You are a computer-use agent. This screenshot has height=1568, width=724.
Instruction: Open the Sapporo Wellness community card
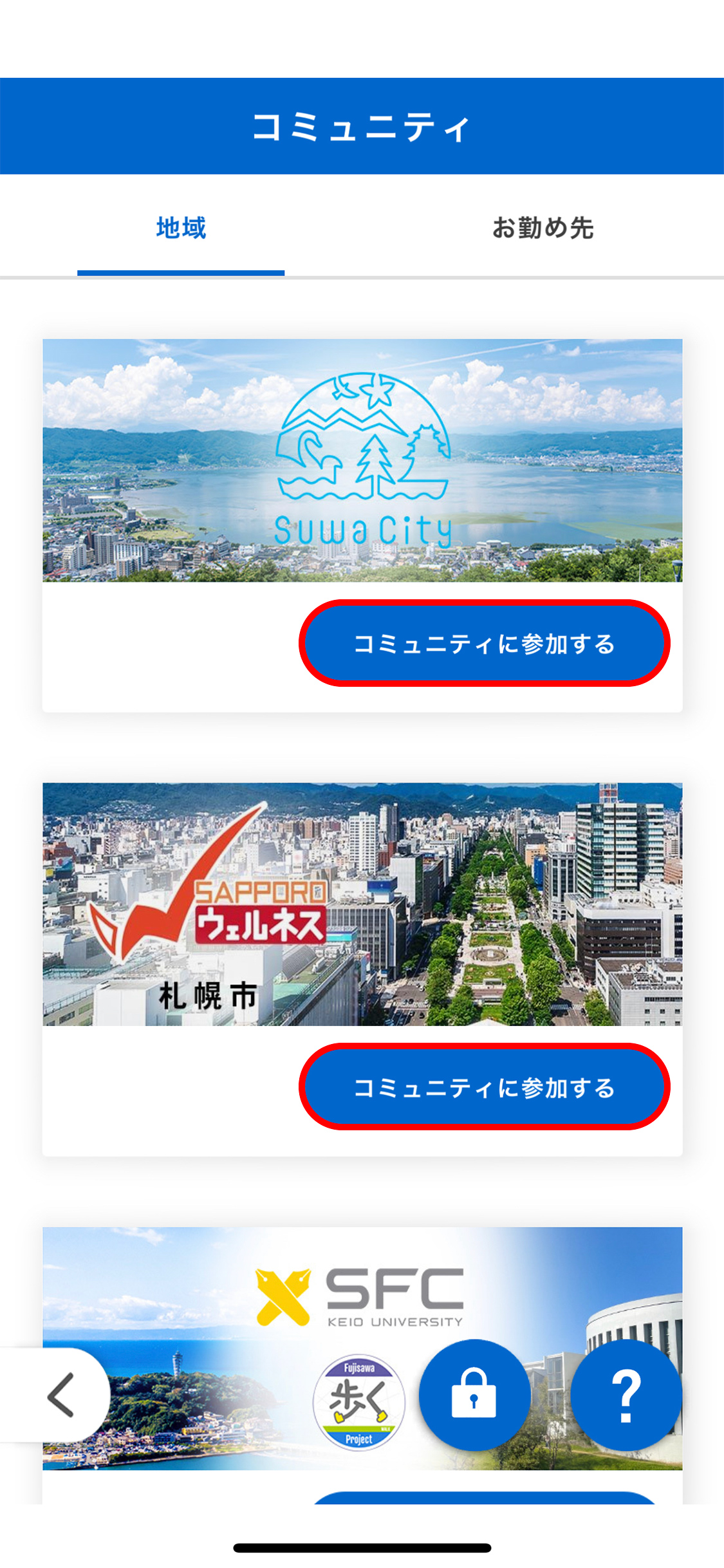[x=362, y=904]
